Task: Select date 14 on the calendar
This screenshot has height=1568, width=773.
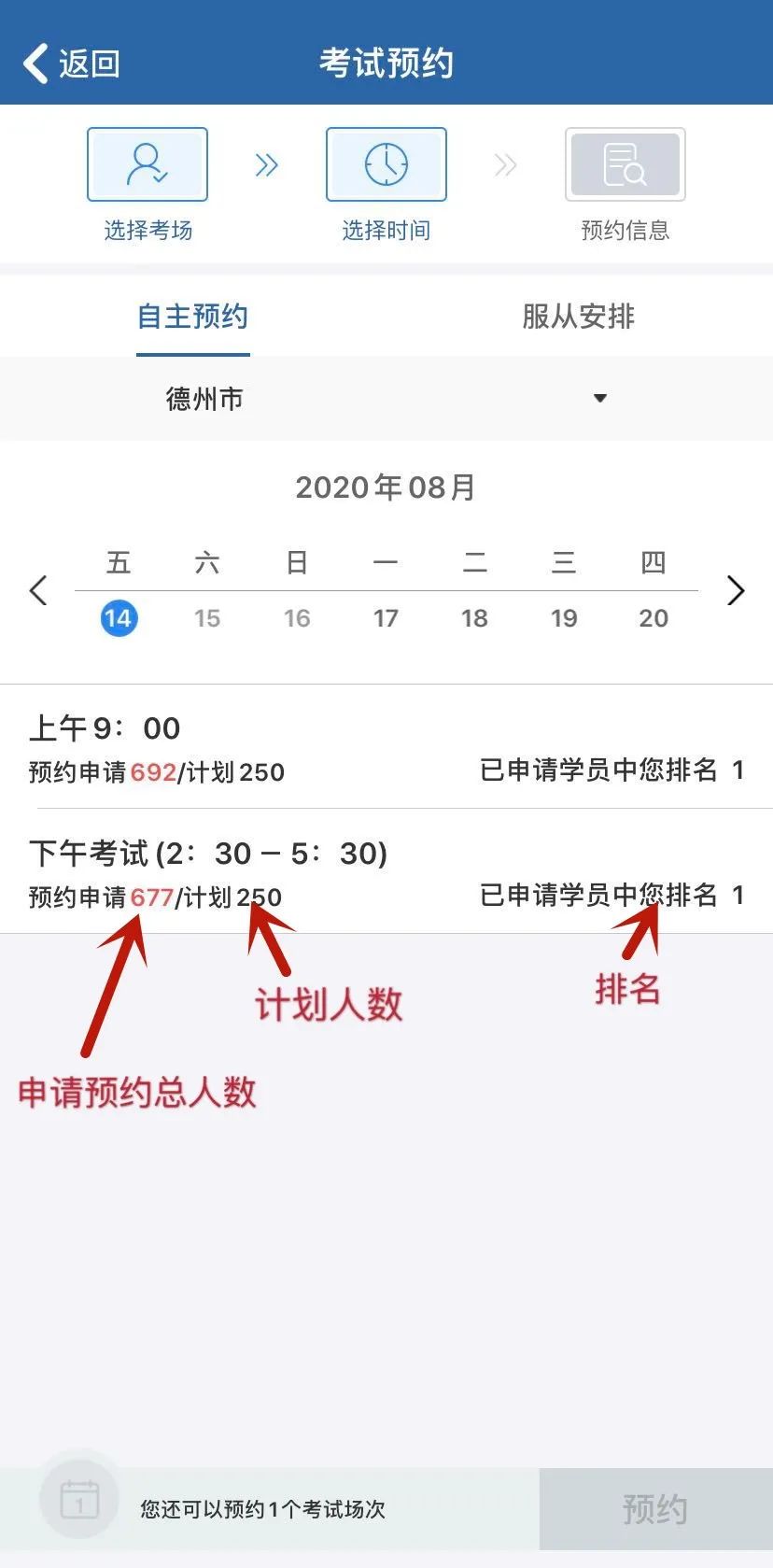Action: point(118,617)
